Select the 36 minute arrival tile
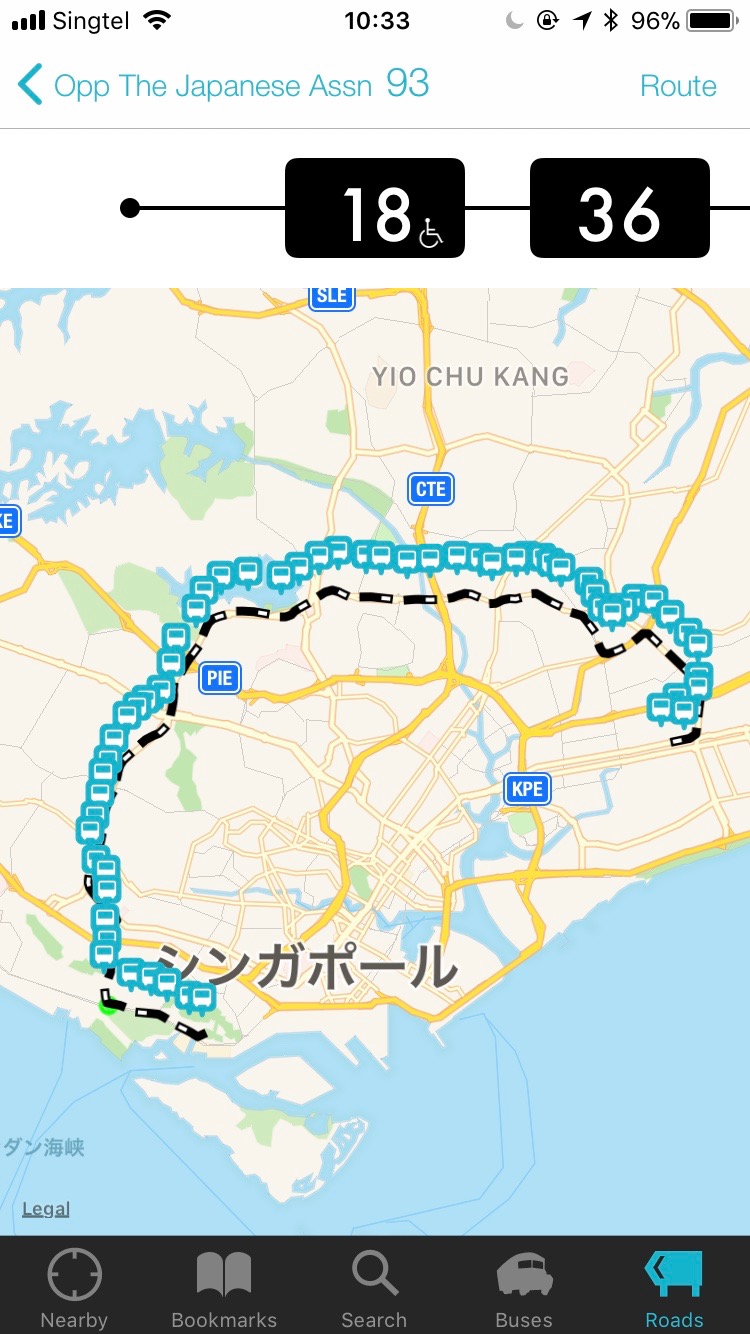 (x=619, y=208)
